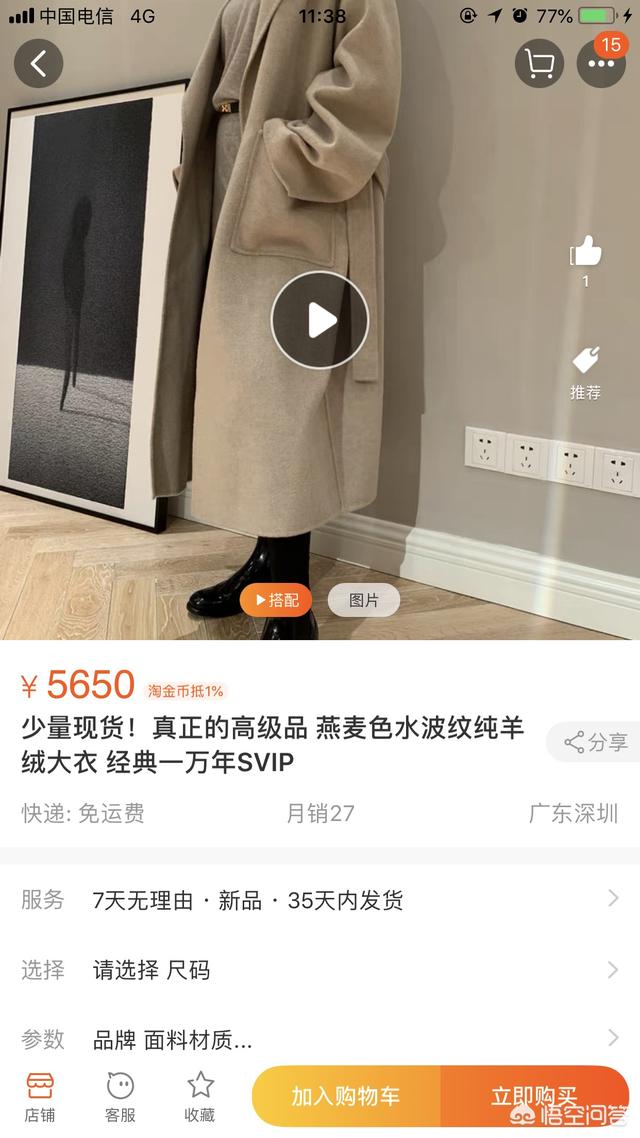Visit the seller's 店铺

(x=40, y=1096)
